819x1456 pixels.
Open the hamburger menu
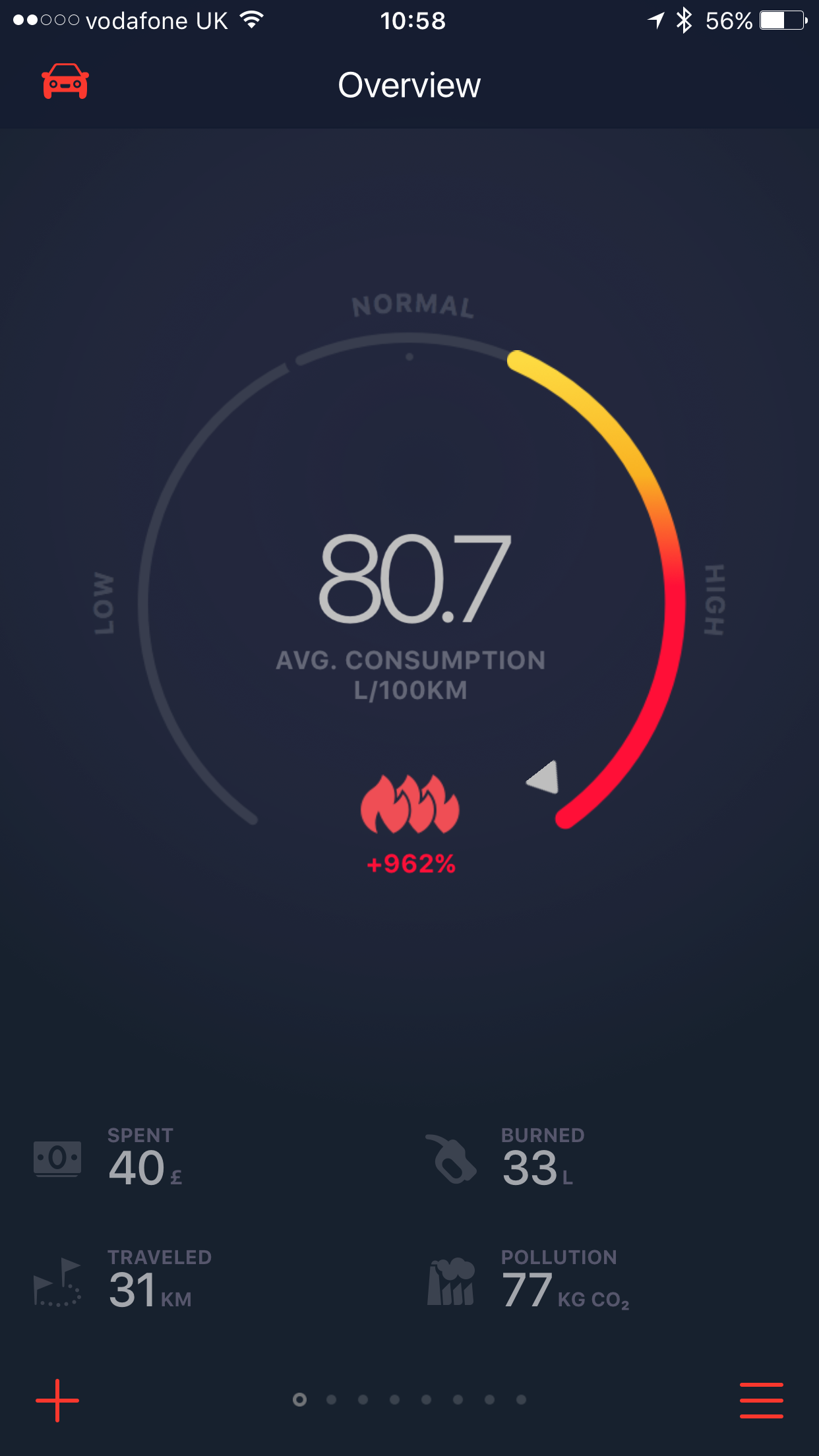pos(761,1401)
